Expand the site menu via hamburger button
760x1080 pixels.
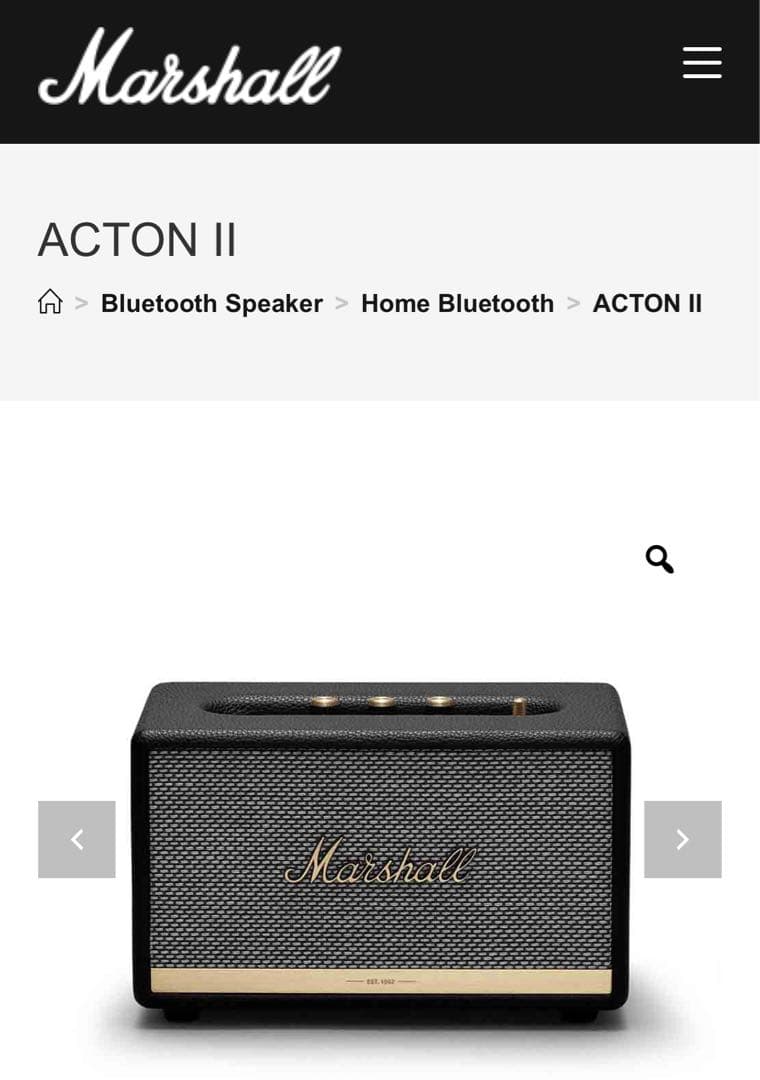[x=701, y=63]
